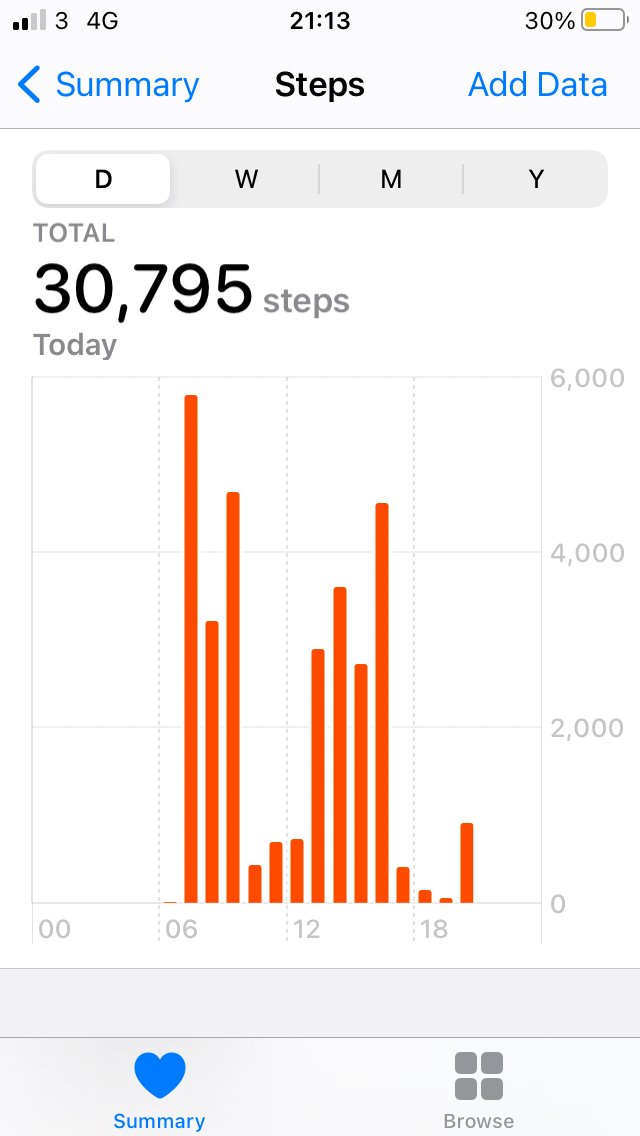Tap Add Data to log steps
Image resolution: width=640 pixels, height=1136 pixels.
tap(537, 85)
